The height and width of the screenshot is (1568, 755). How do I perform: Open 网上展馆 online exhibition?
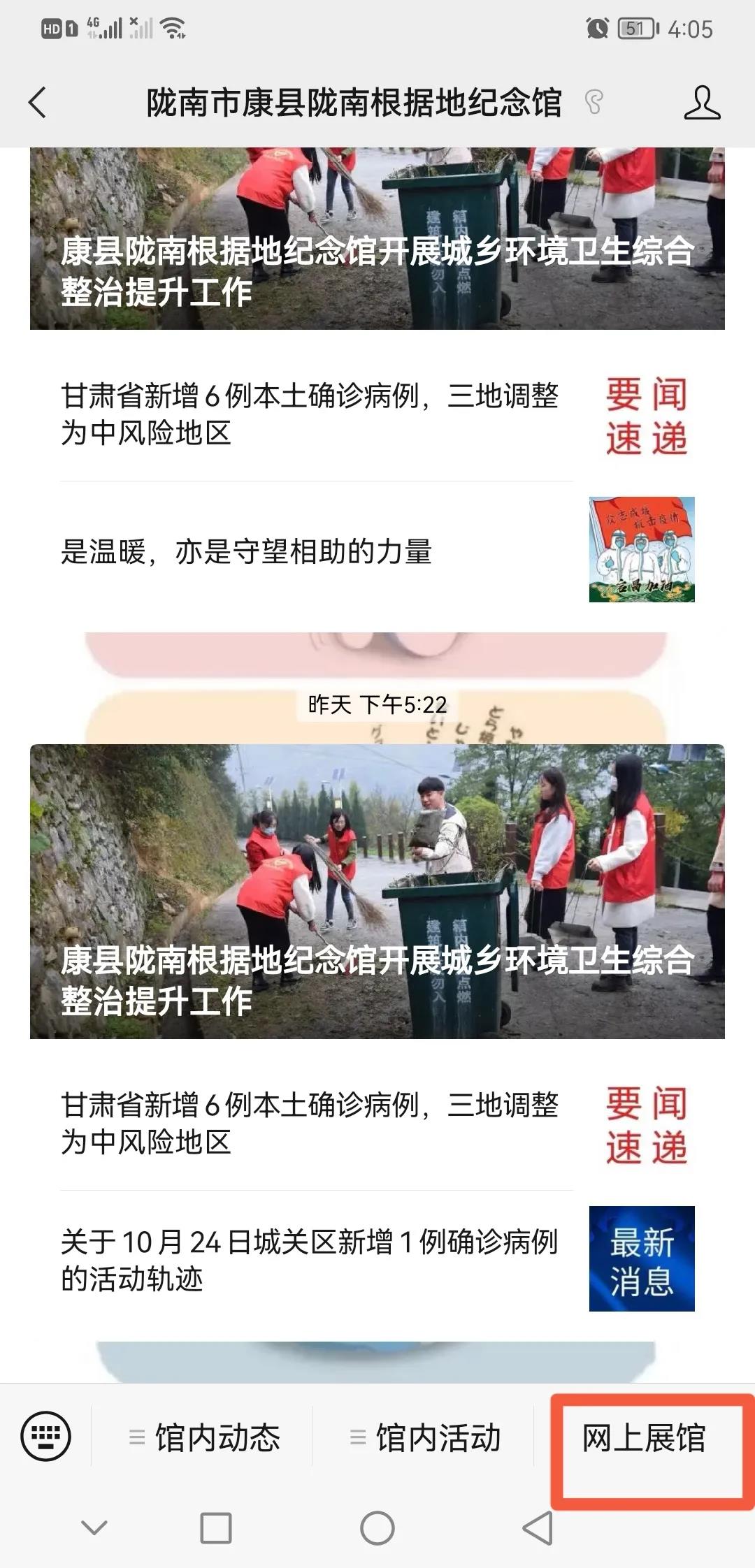(644, 1438)
